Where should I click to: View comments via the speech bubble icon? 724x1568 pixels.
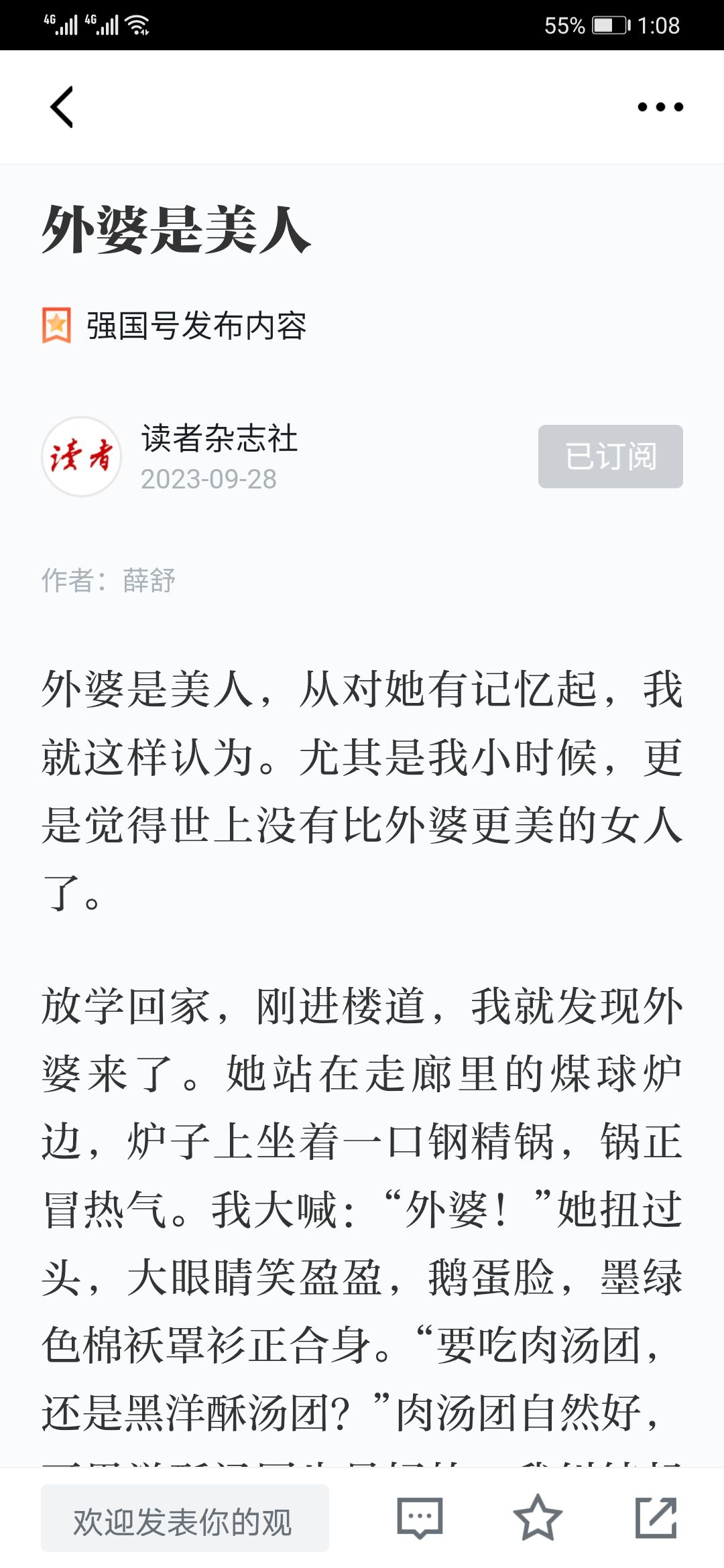pos(420,1518)
